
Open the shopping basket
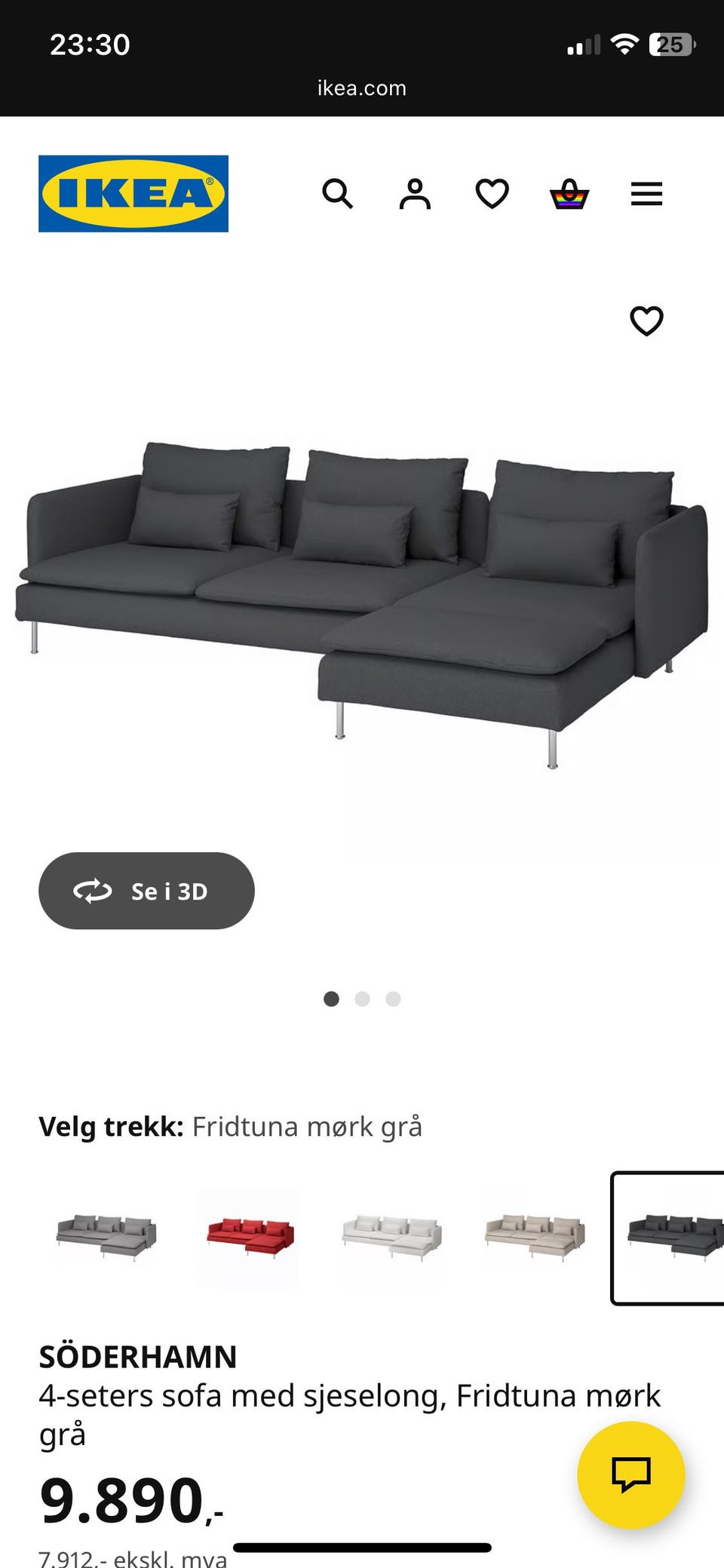[x=569, y=194]
